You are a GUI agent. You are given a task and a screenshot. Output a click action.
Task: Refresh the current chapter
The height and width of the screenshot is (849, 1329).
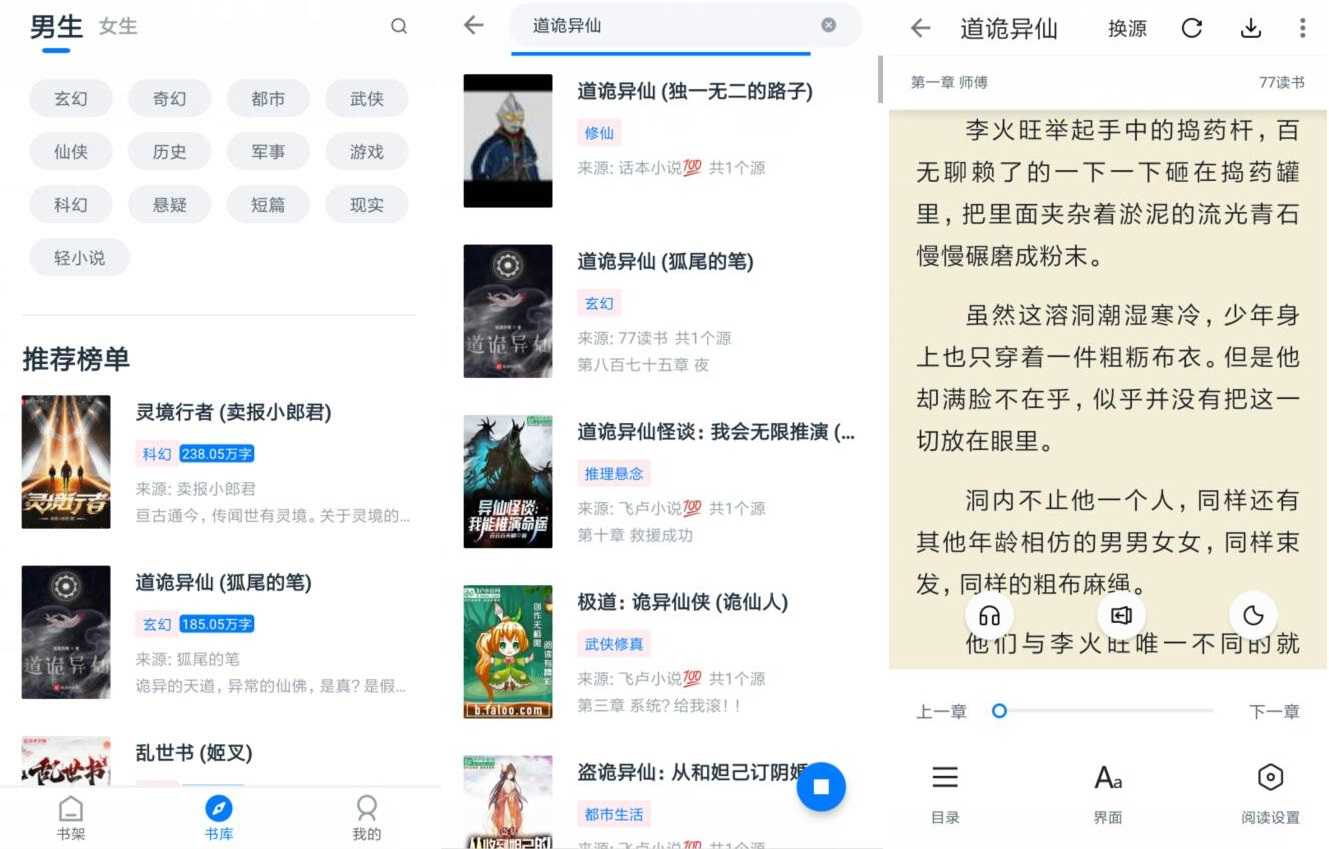[1191, 28]
